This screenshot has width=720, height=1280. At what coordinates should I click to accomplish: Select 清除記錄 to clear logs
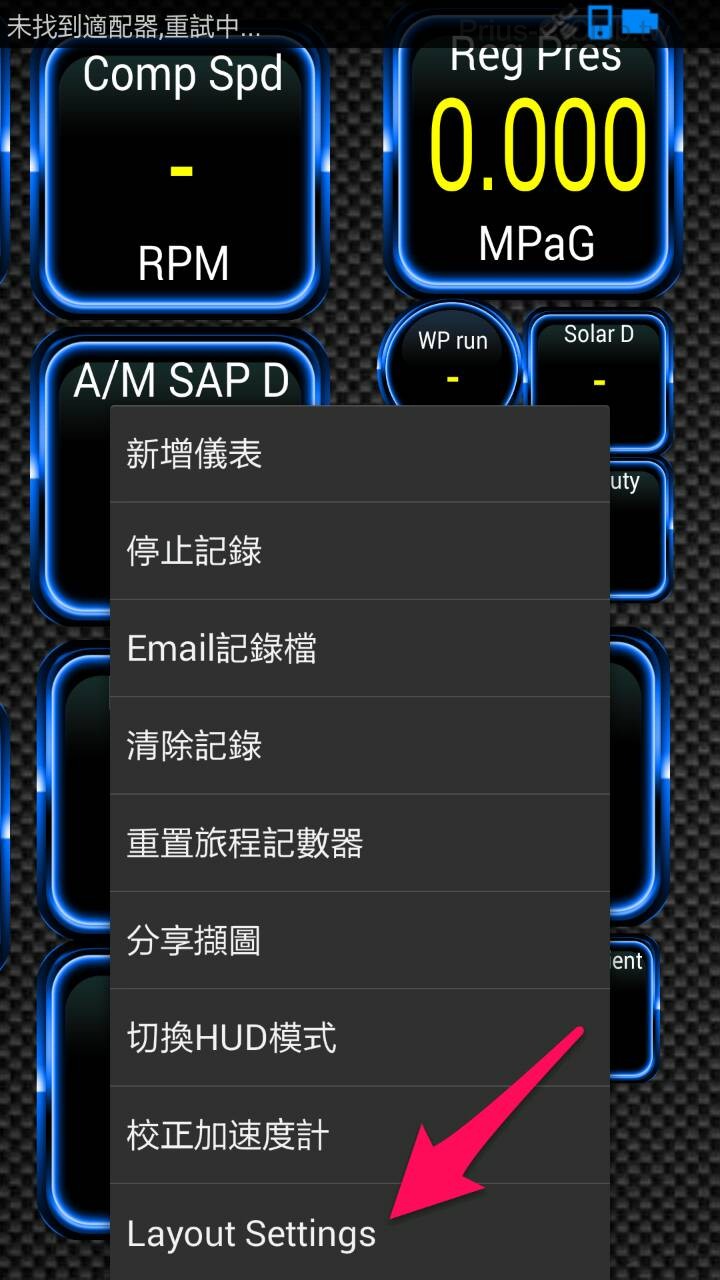358,745
